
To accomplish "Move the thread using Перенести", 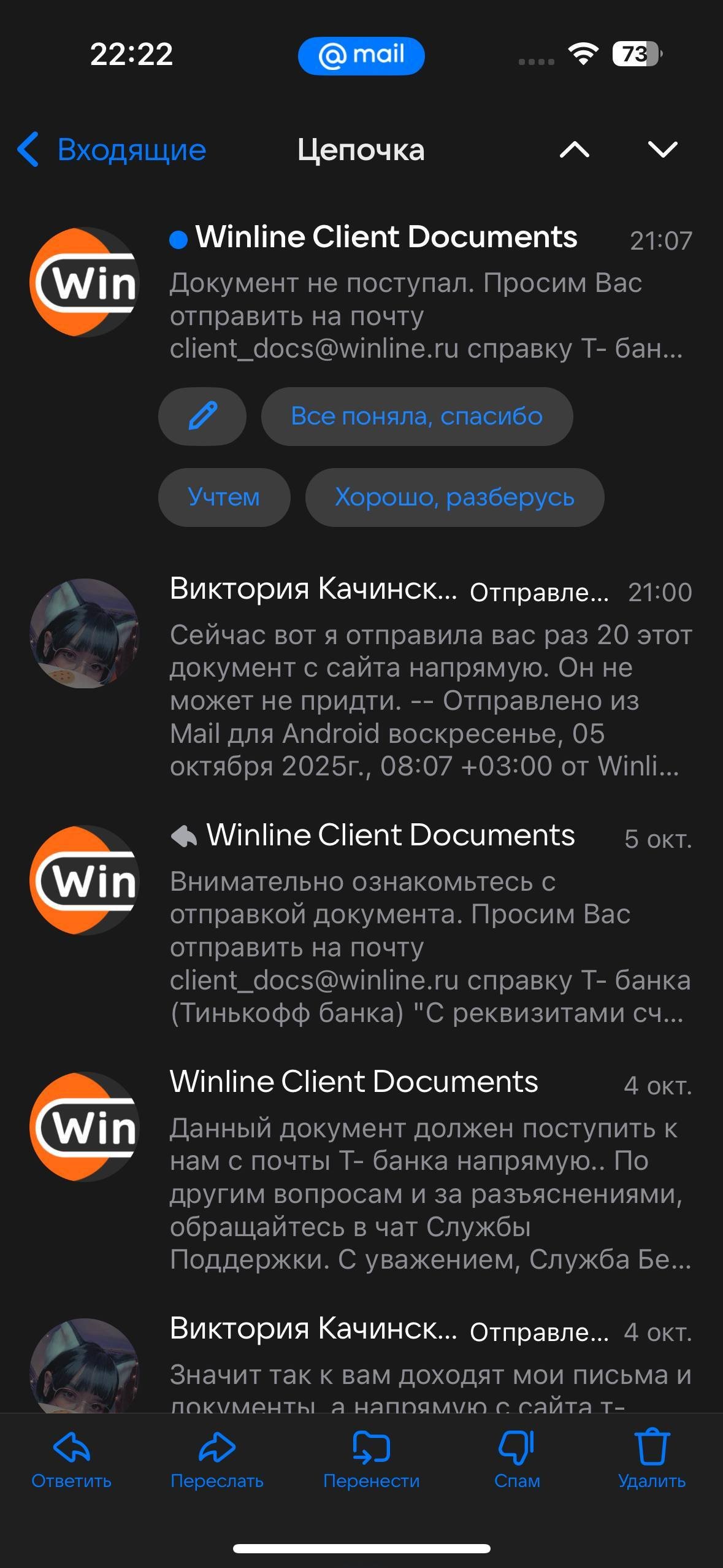I will 372,1460.
